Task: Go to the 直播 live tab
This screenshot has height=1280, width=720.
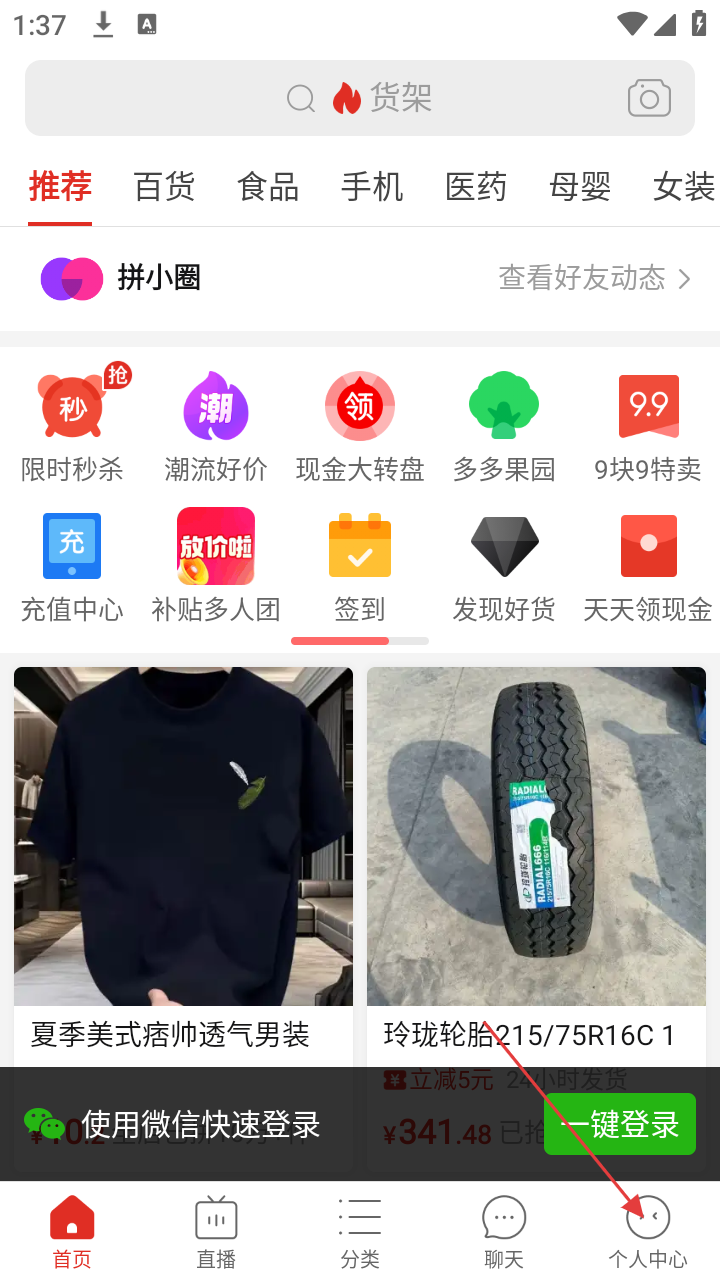Action: tap(216, 1231)
